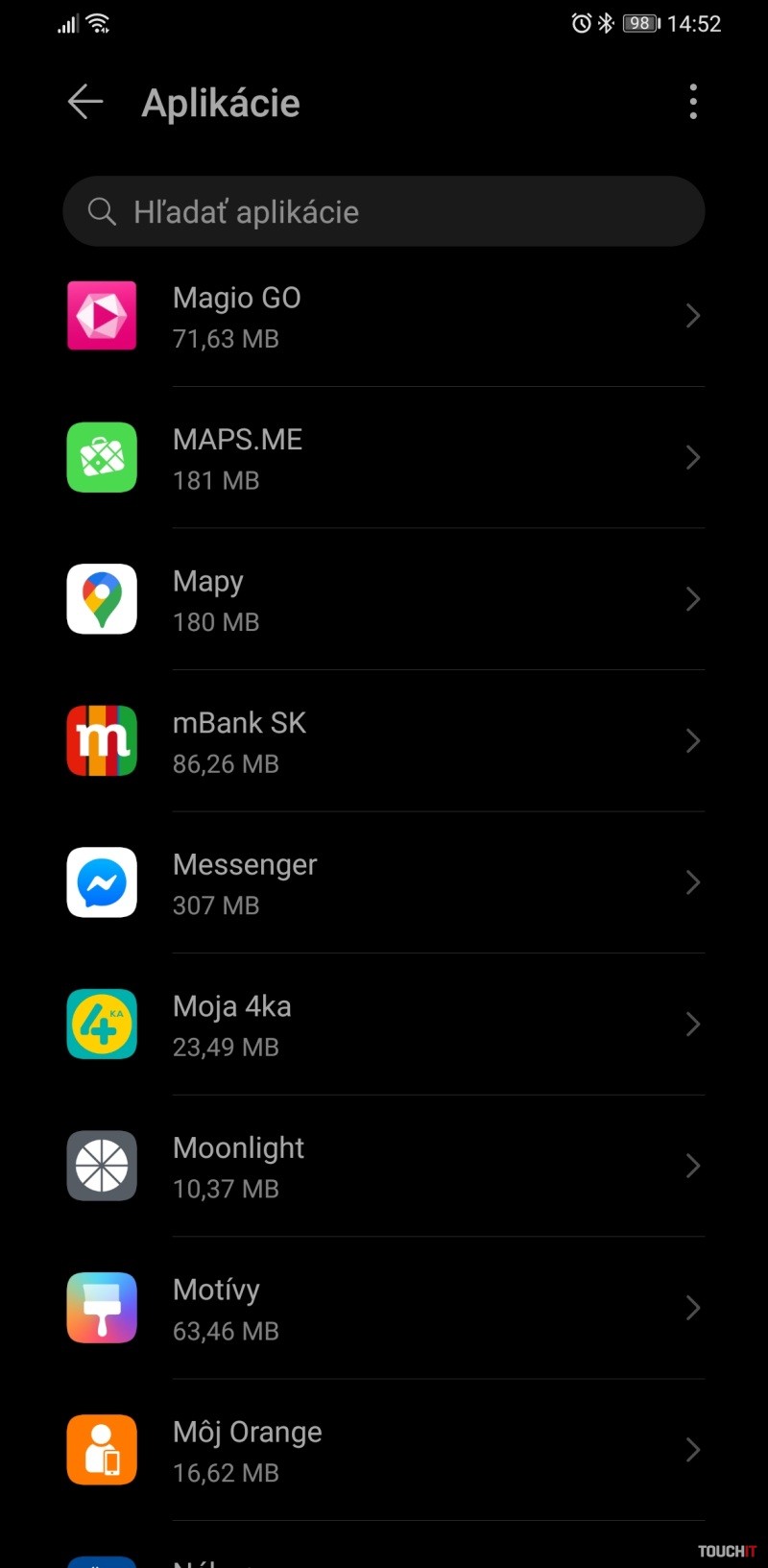Open the three-dot overflow menu
The height and width of the screenshot is (1568, 768).
(x=692, y=102)
